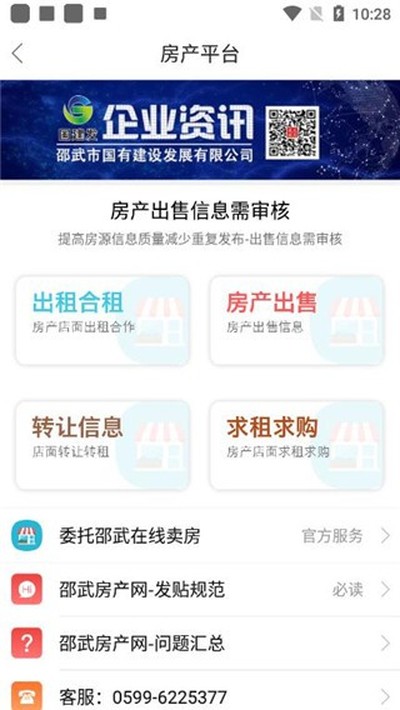400x710 pixels.
Task: Open the 出租合租 card
Action: click(x=103, y=321)
